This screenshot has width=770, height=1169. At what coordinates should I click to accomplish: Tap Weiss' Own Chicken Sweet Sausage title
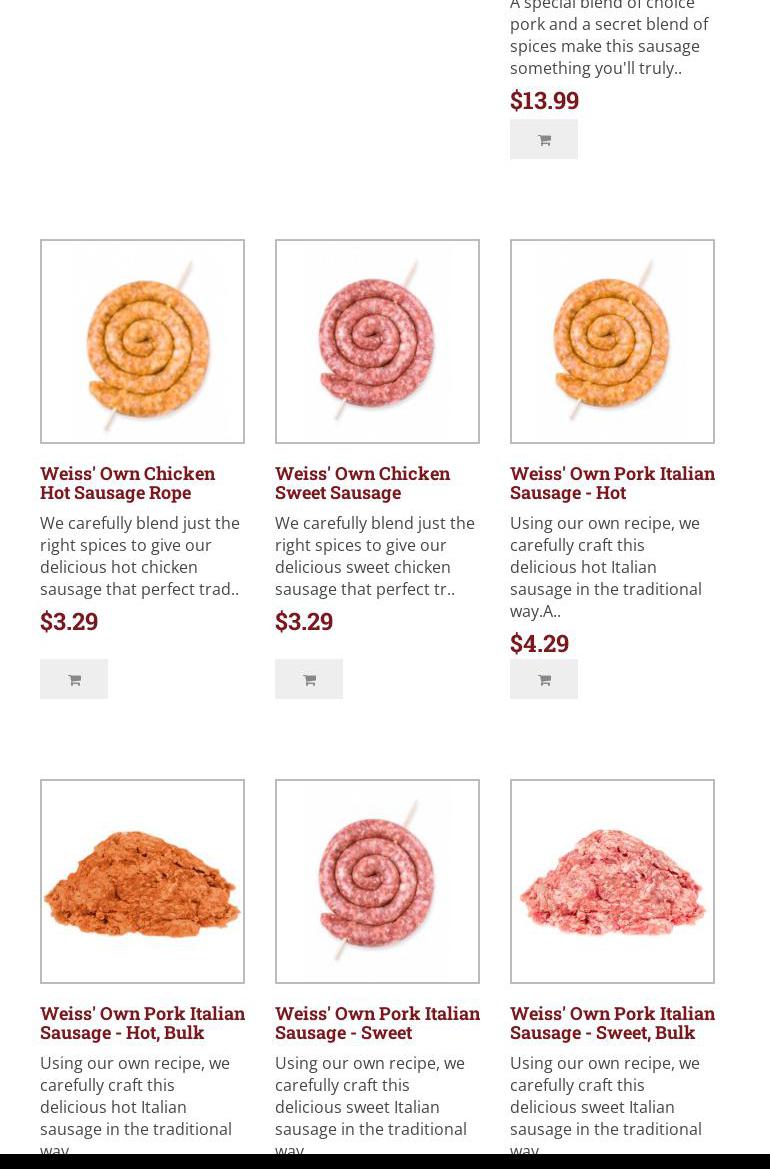362,483
